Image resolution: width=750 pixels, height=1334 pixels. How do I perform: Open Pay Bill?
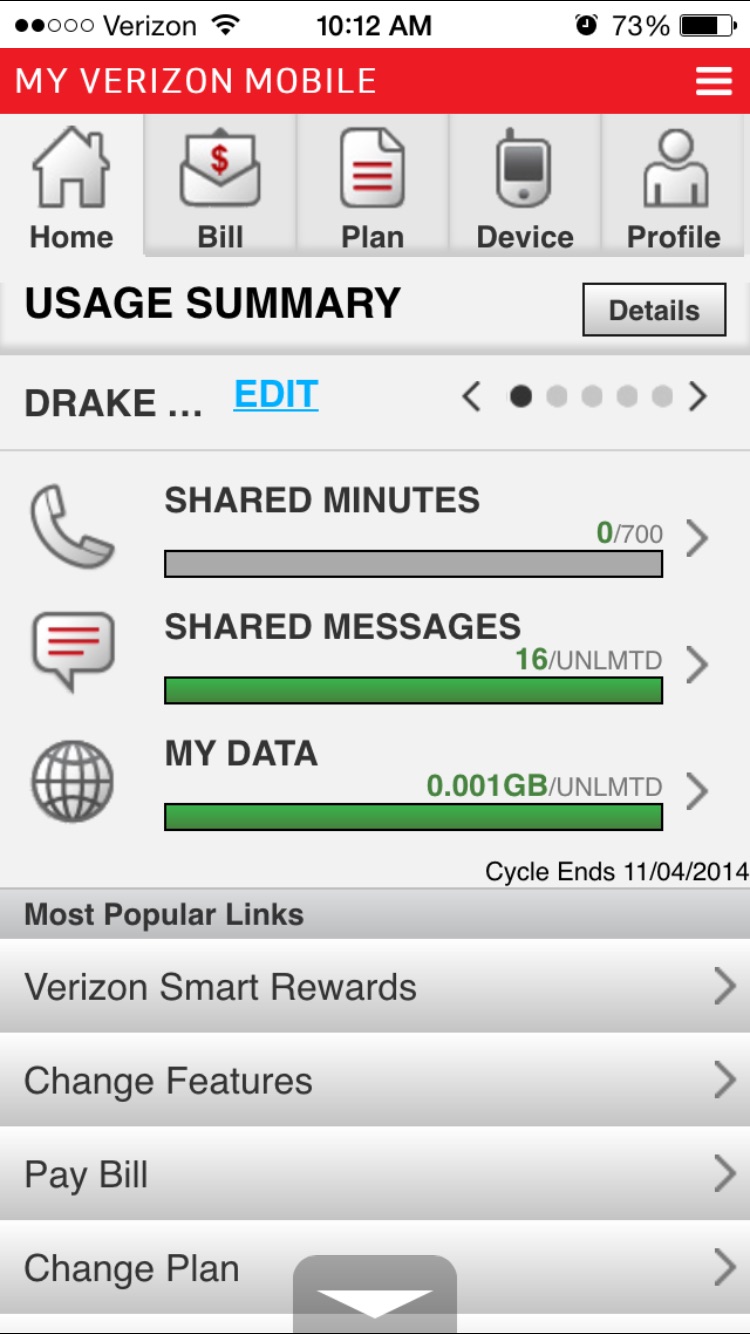375,1174
